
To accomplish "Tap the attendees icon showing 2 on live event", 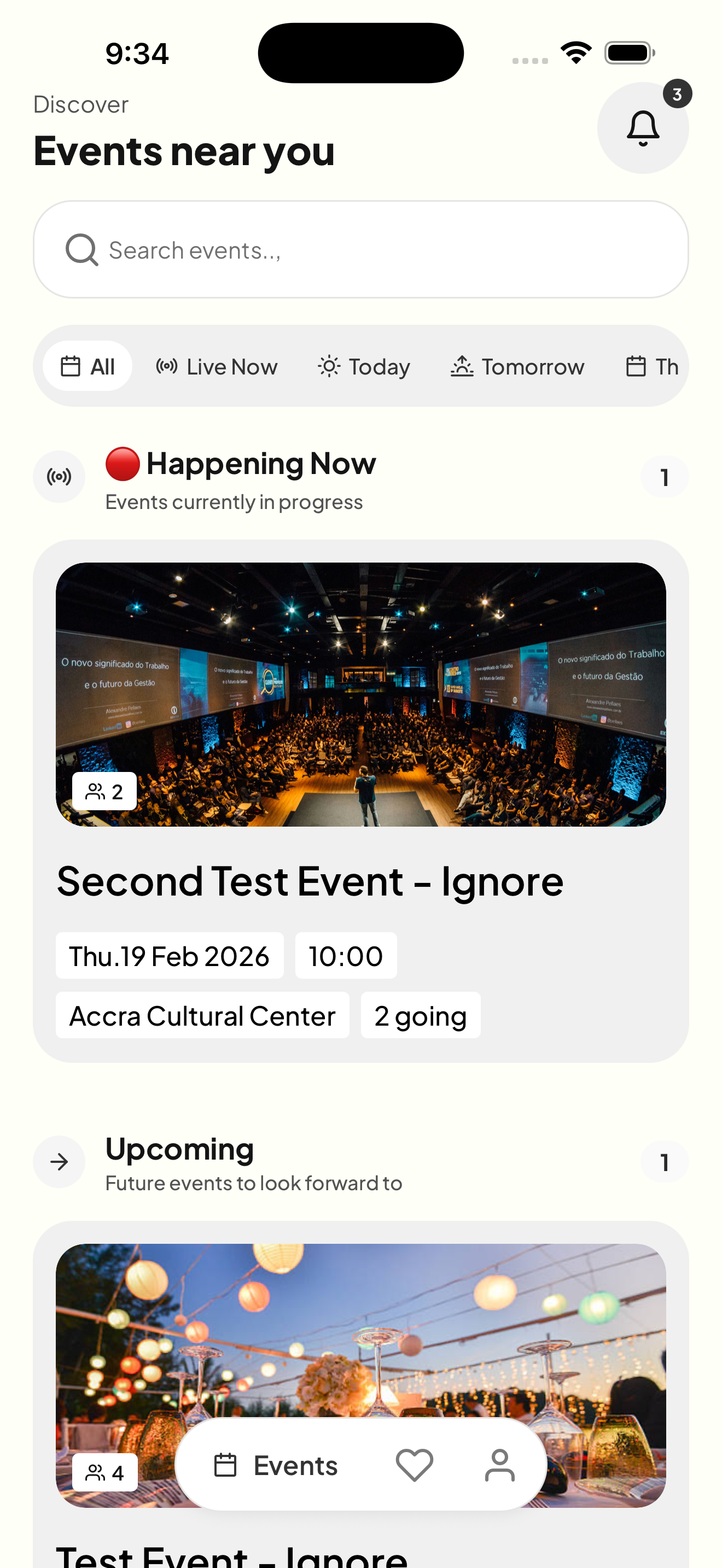I will coord(104,791).
